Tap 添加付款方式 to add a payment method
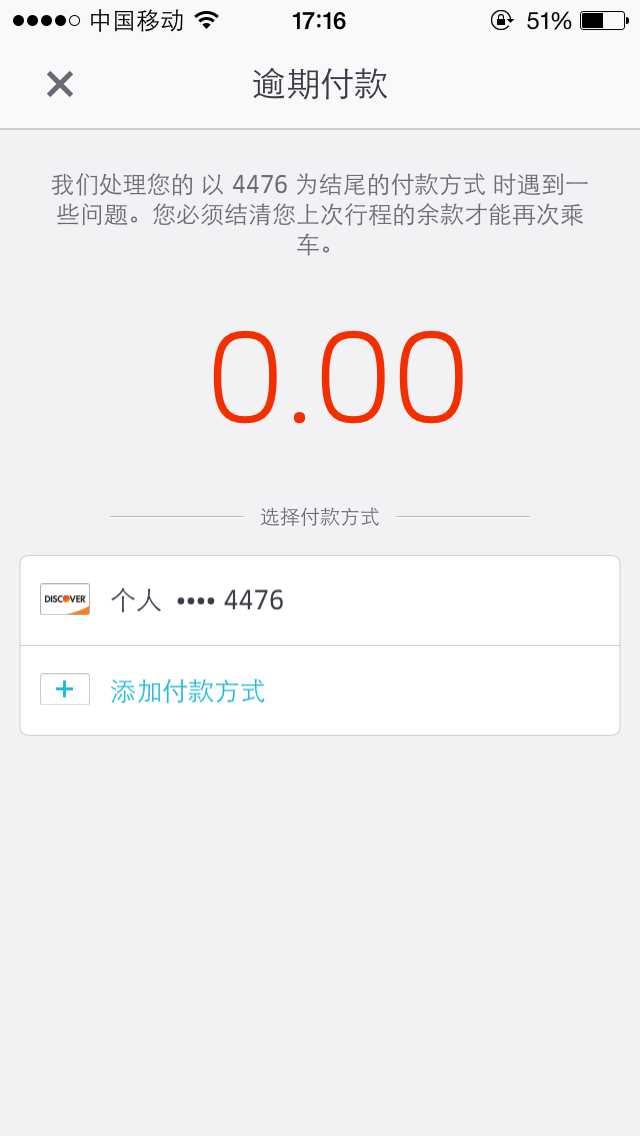 (x=320, y=690)
